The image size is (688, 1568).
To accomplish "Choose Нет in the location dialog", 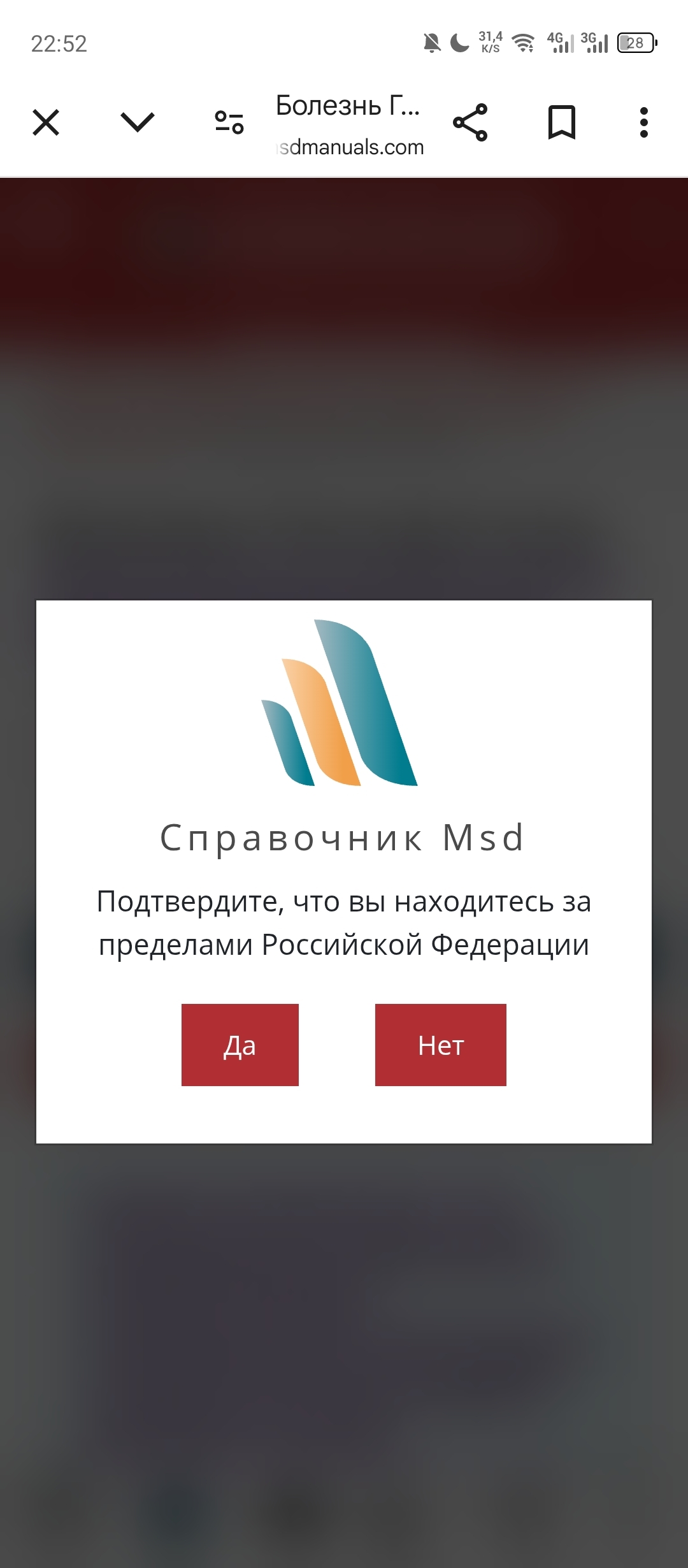I will pyautogui.click(x=440, y=1045).
